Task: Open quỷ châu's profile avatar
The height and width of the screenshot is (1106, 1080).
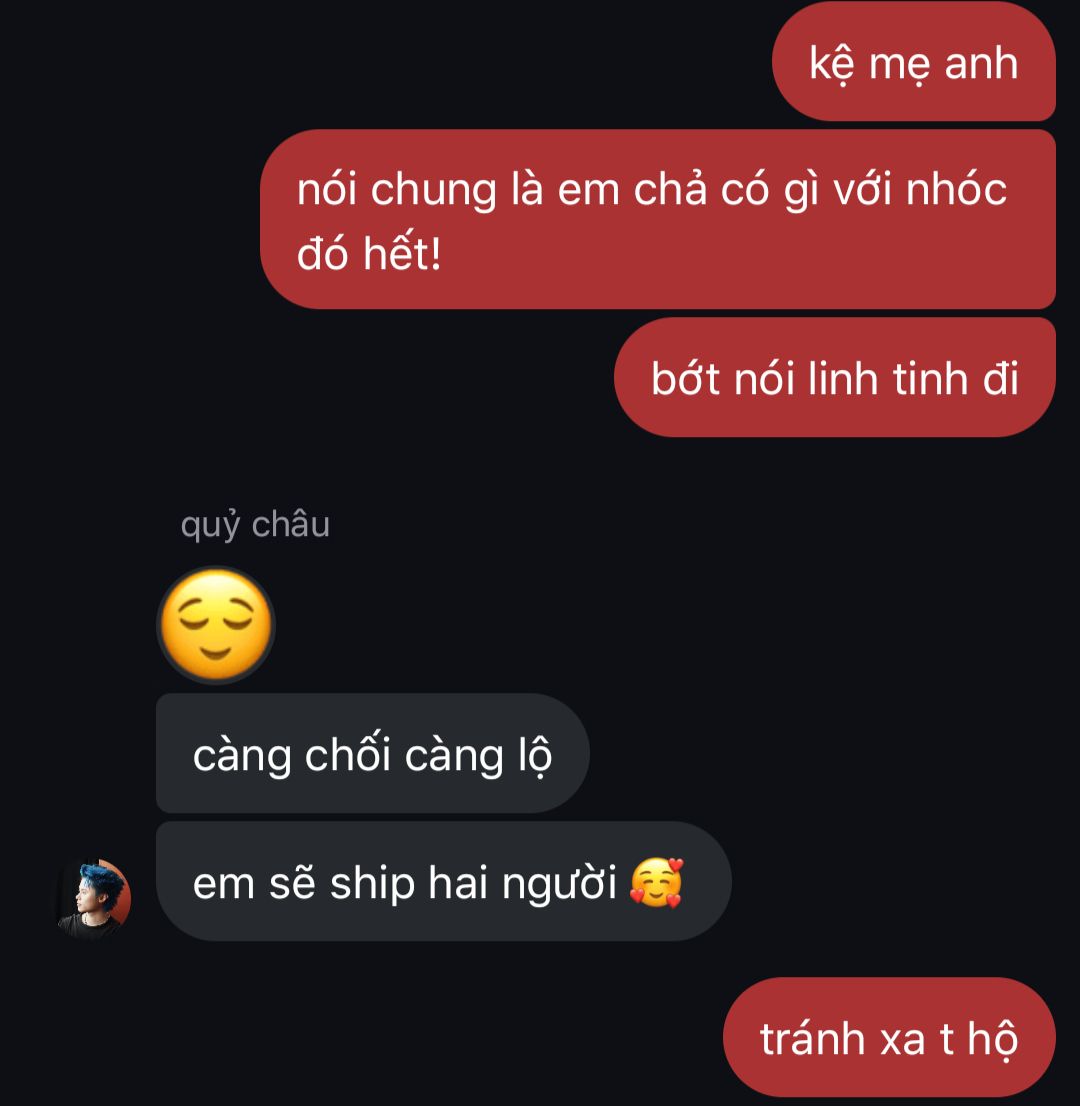Action: [93, 897]
